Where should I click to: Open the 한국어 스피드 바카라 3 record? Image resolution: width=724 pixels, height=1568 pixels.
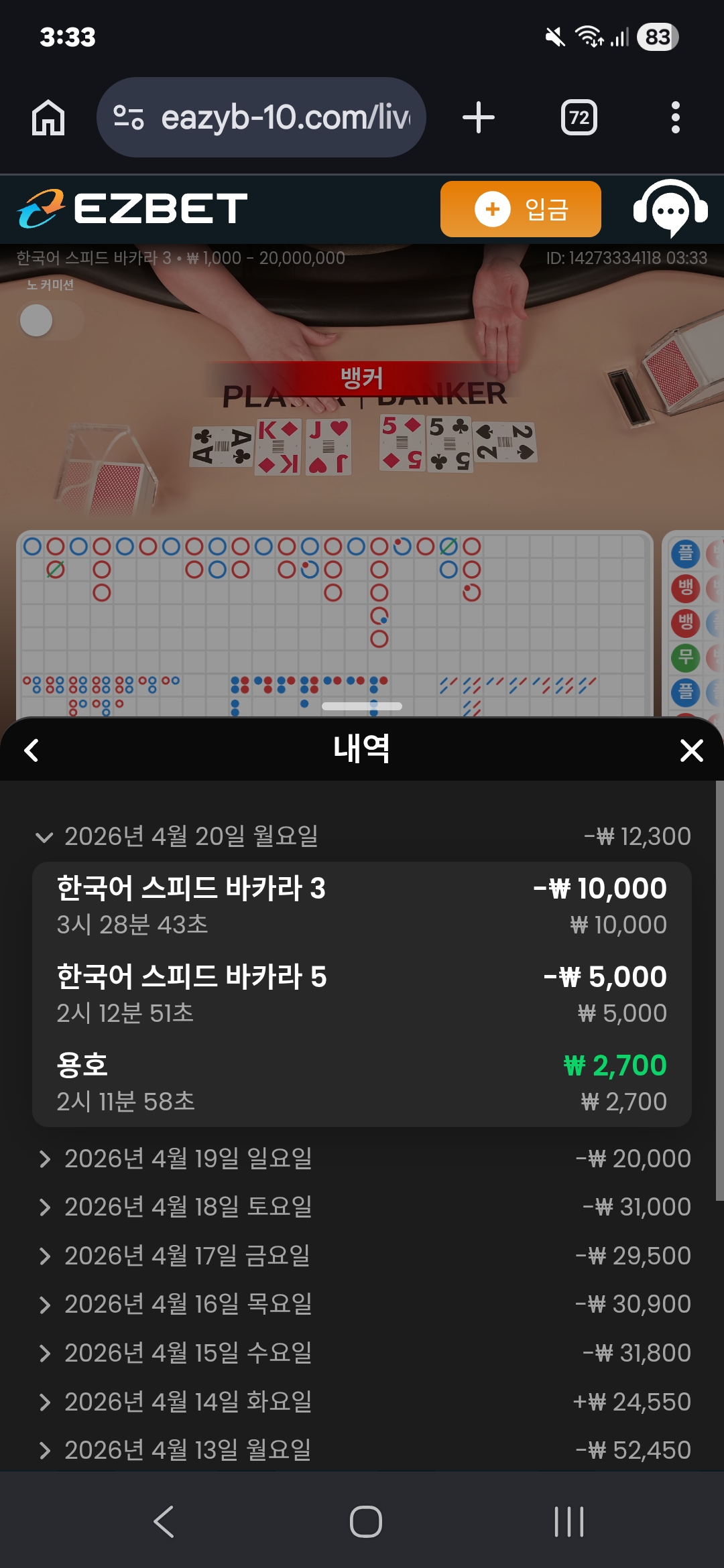(361, 905)
